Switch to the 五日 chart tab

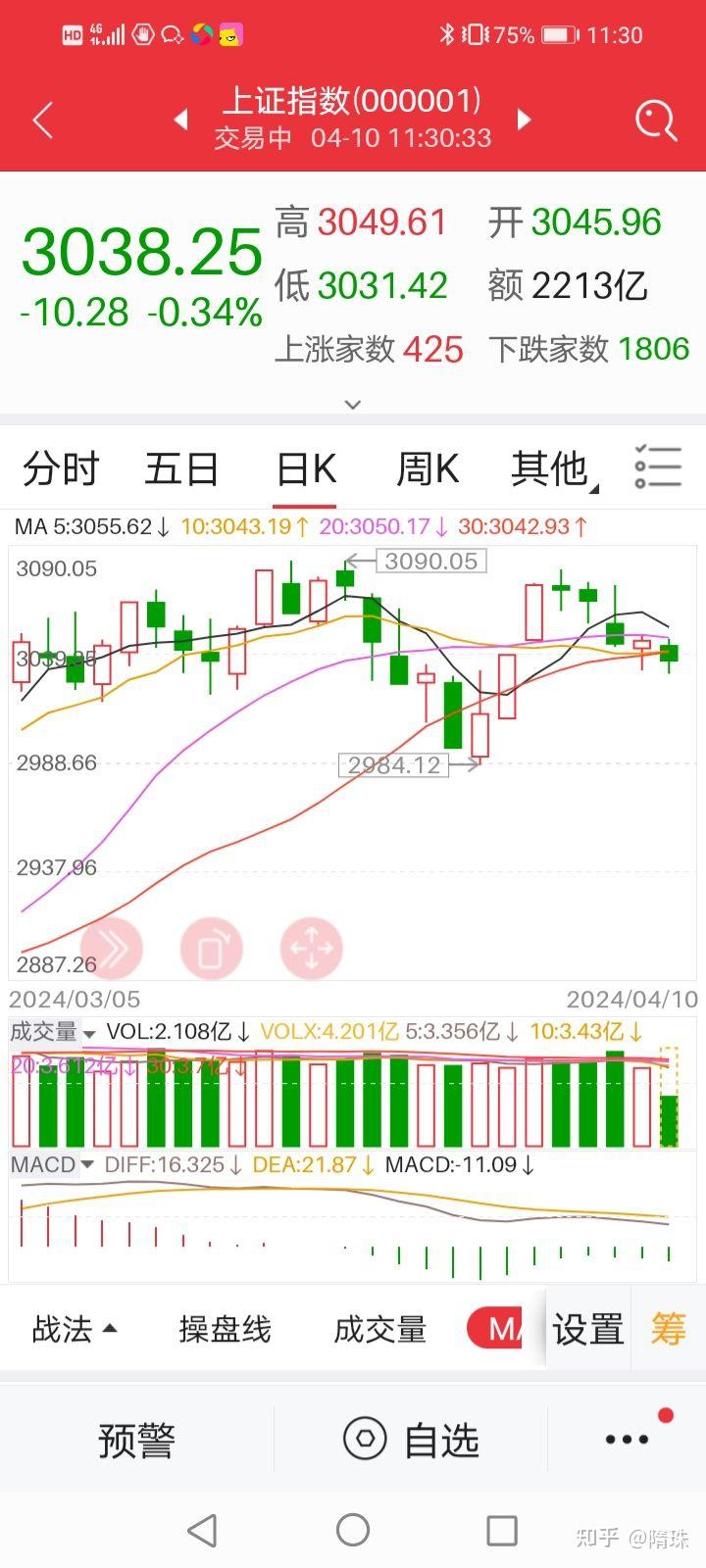[181, 468]
